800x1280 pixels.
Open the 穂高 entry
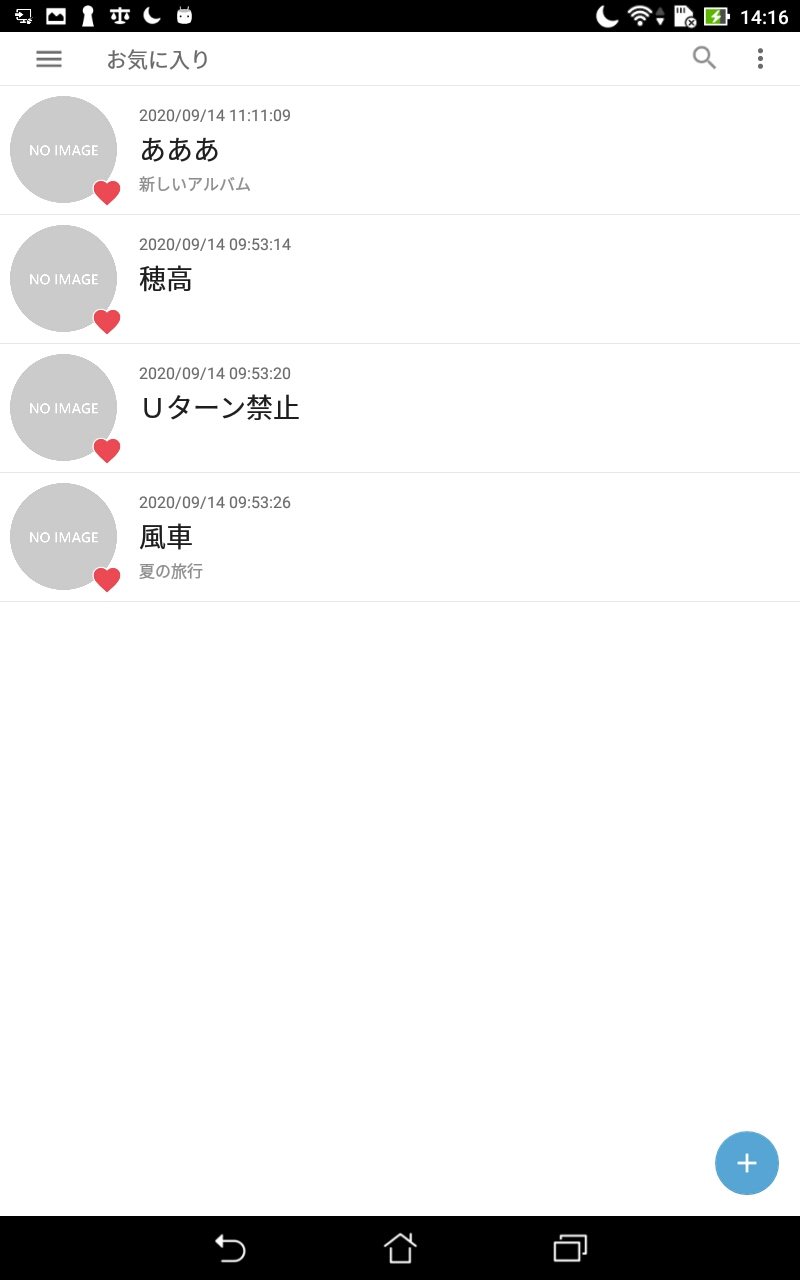click(400, 279)
